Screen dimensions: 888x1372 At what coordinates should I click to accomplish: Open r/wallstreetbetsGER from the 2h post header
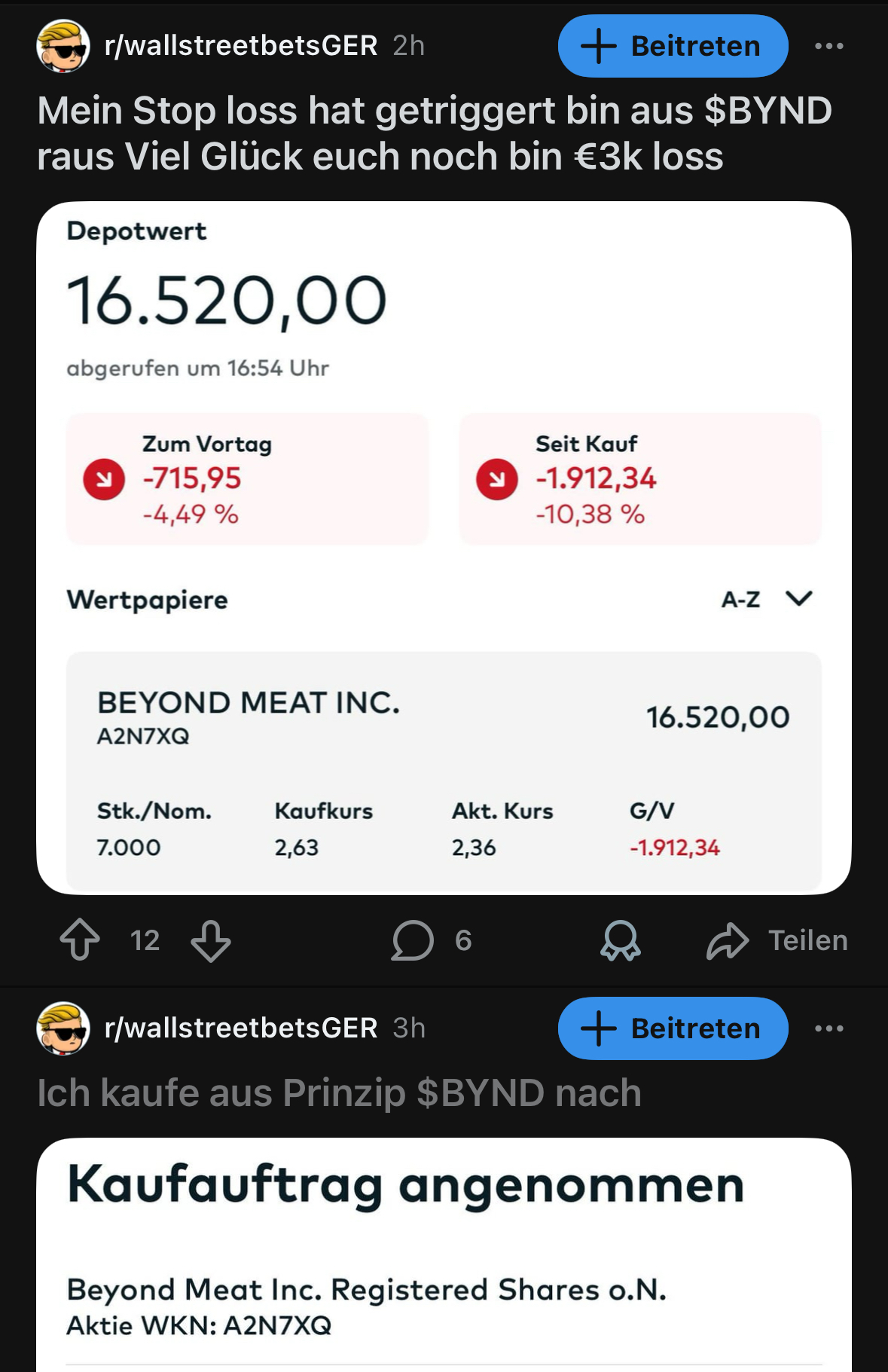pos(240,46)
